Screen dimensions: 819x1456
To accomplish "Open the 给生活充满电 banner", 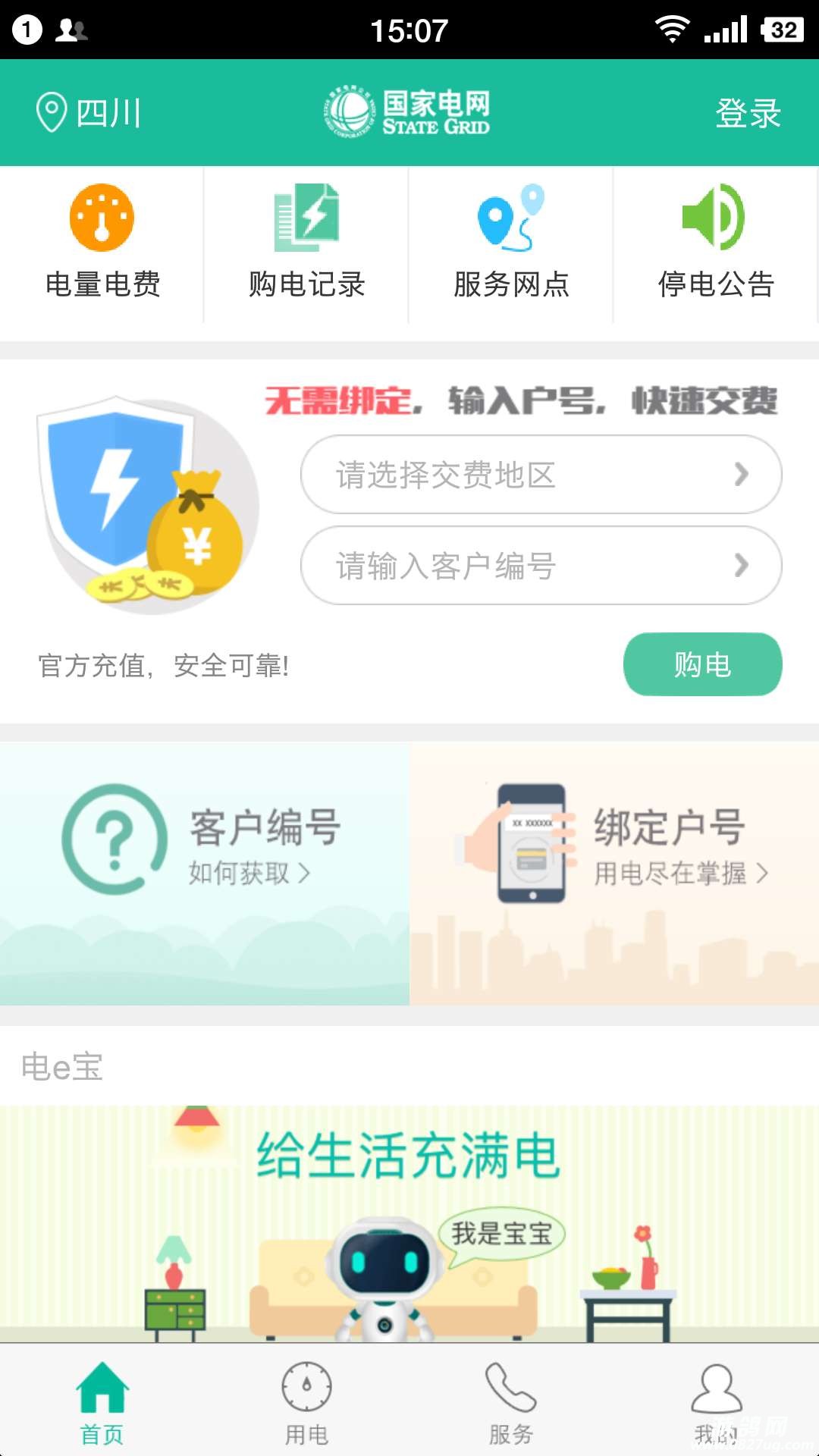I will tap(409, 1221).
